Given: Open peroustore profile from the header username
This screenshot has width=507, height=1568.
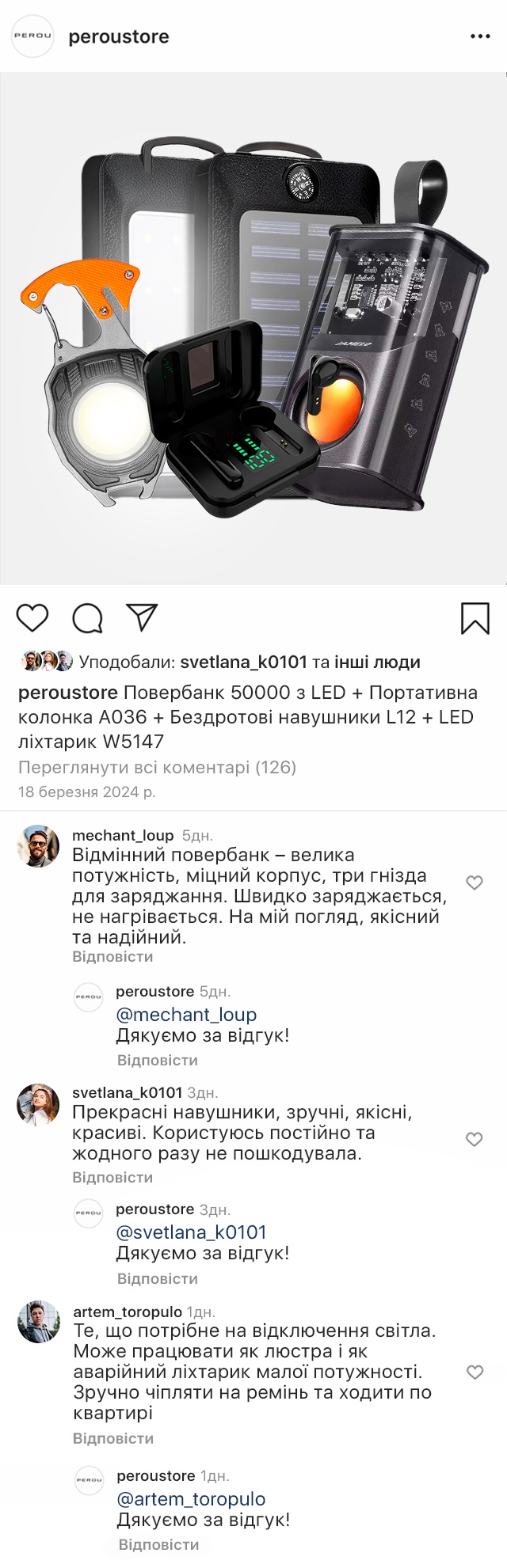Looking at the screenshot, I should click(x=119, y=36).
